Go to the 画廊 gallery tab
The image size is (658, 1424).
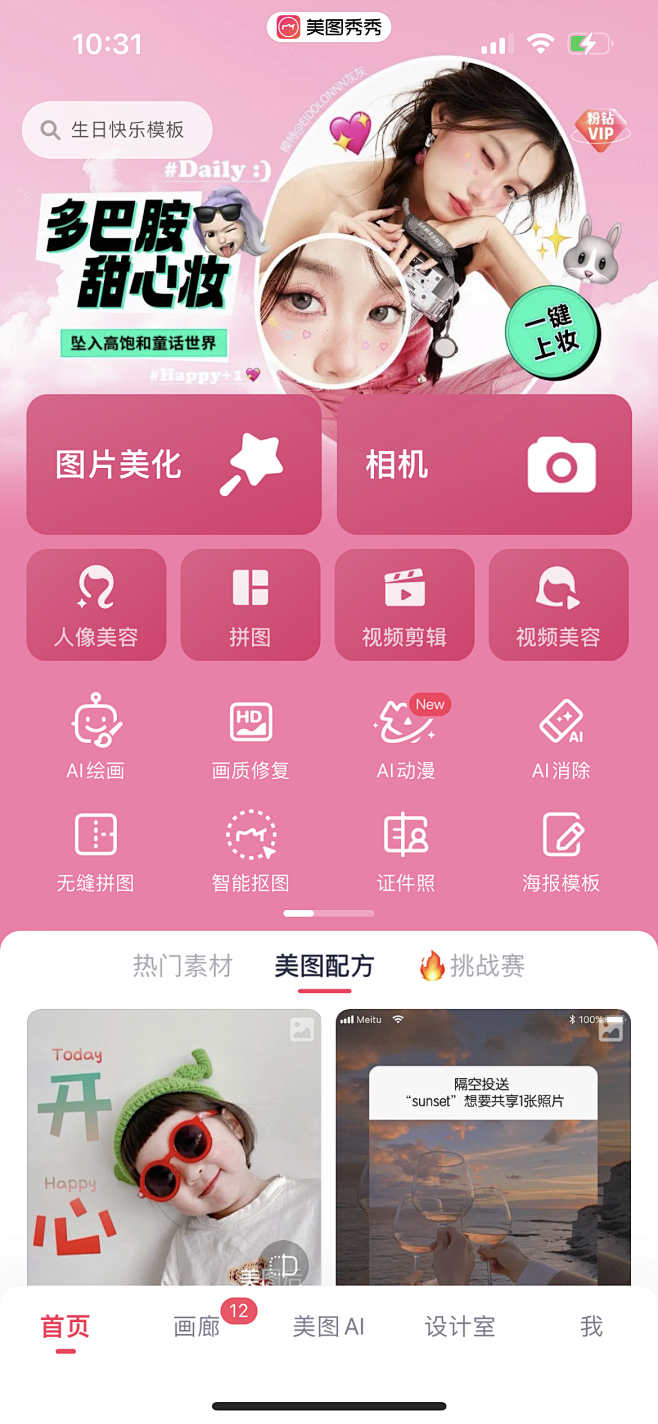point(197,1327)
